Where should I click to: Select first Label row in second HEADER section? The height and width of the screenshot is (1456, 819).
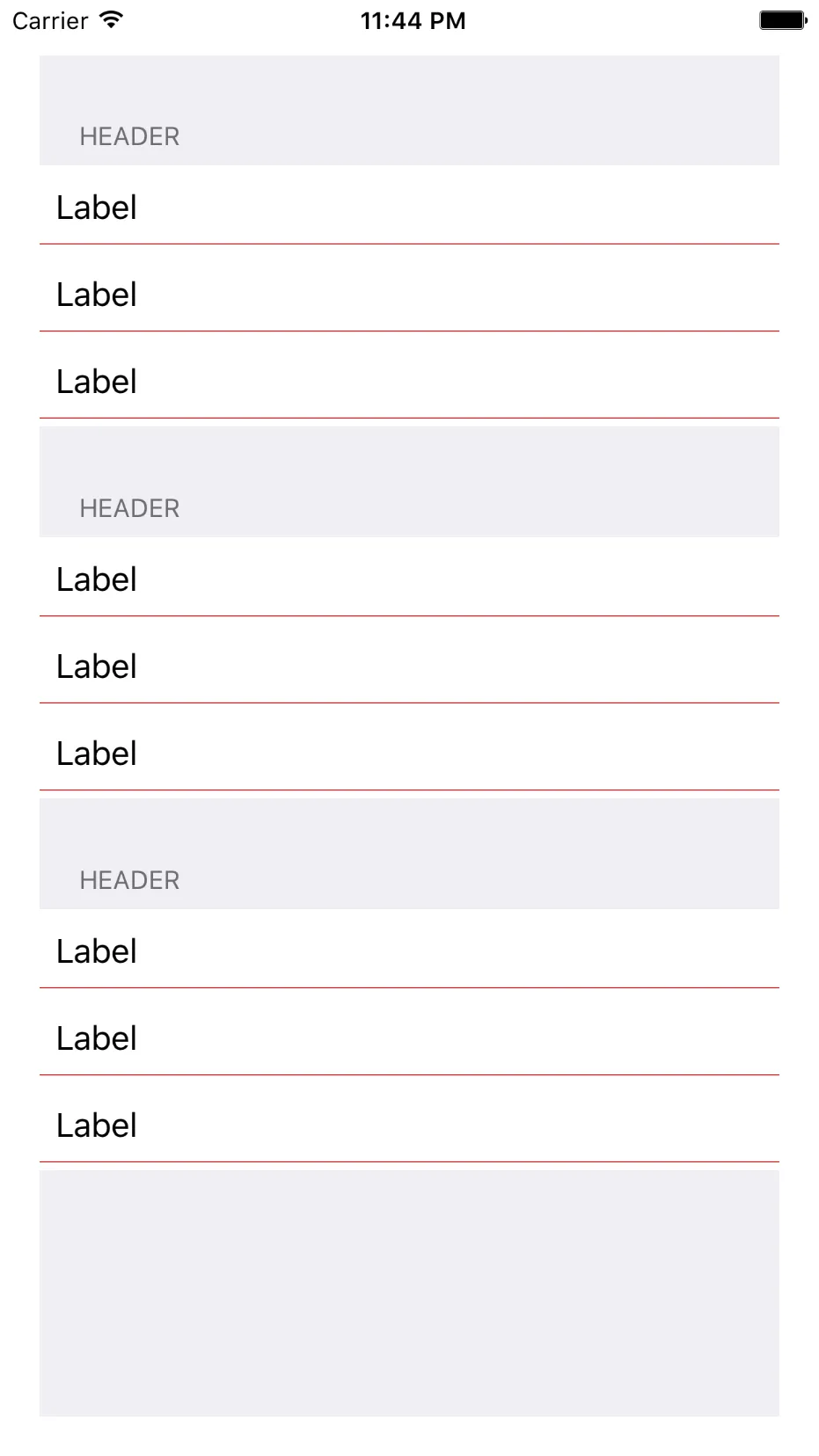[x=409, y=578]
